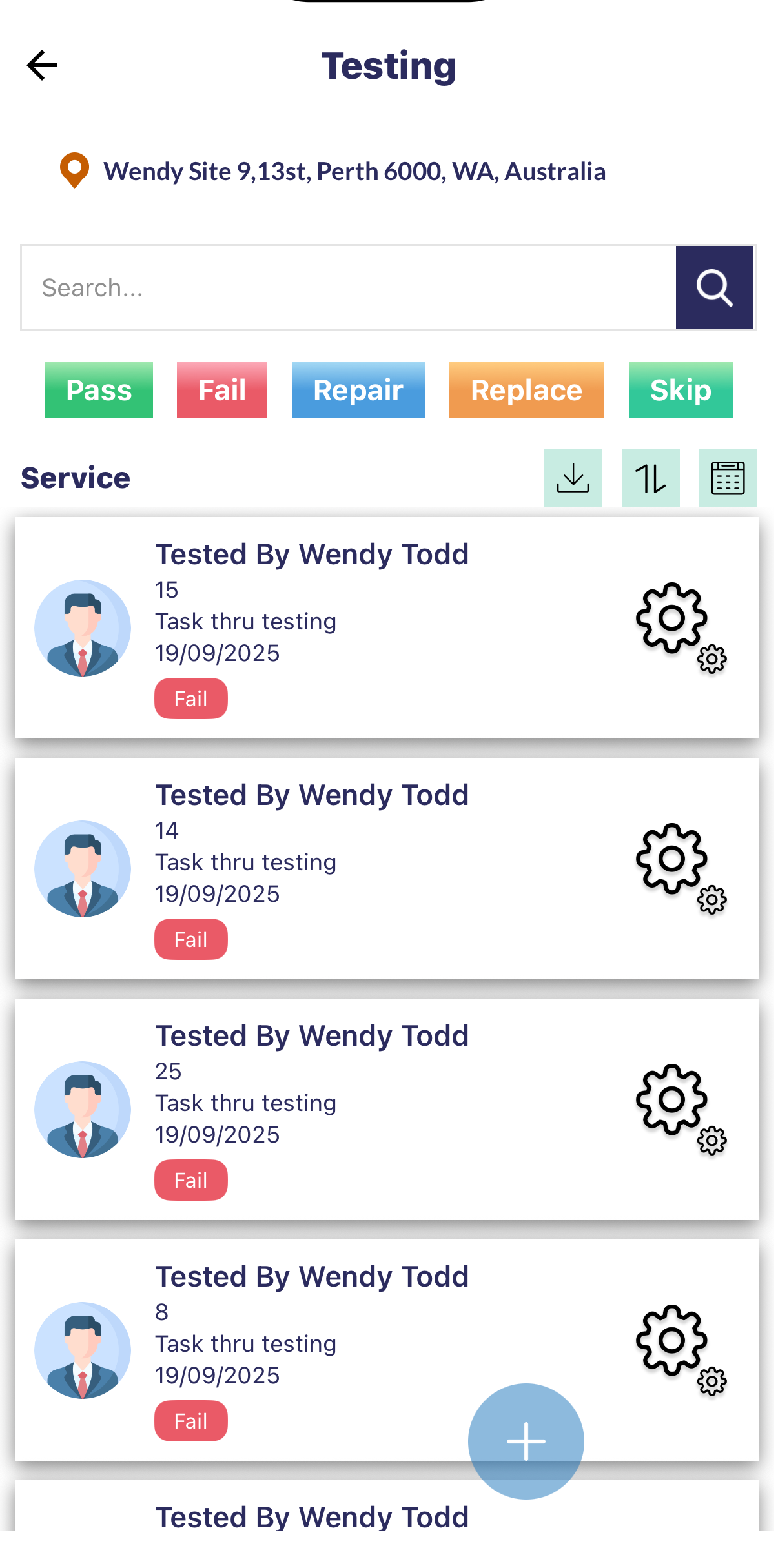778x1568 pixels.
Task: Choose the Skip filter
Action: 681,391
